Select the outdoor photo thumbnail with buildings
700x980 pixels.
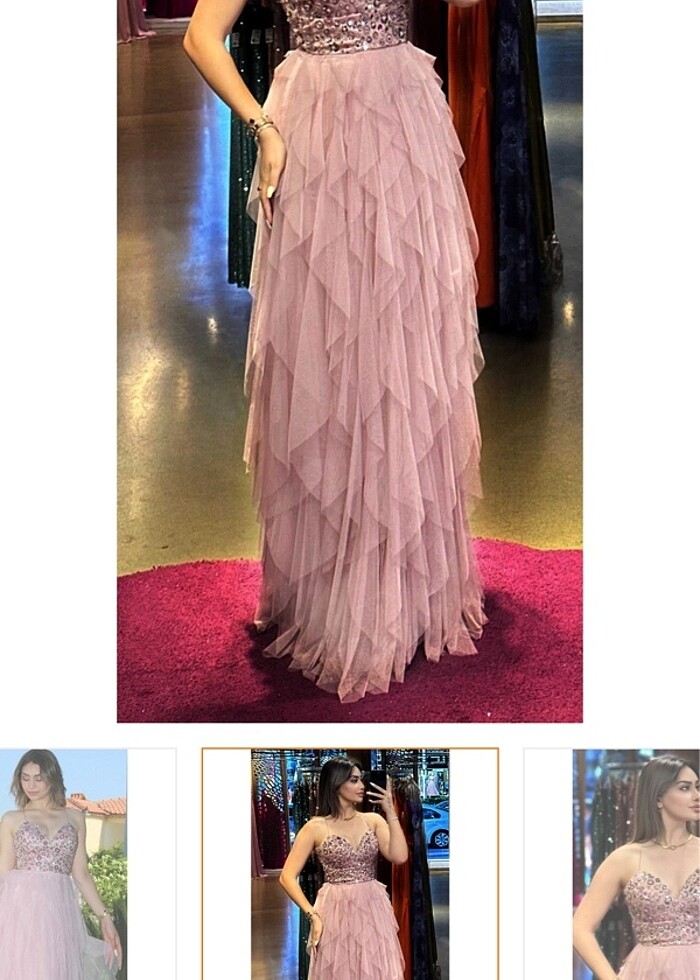click(65, 864)
